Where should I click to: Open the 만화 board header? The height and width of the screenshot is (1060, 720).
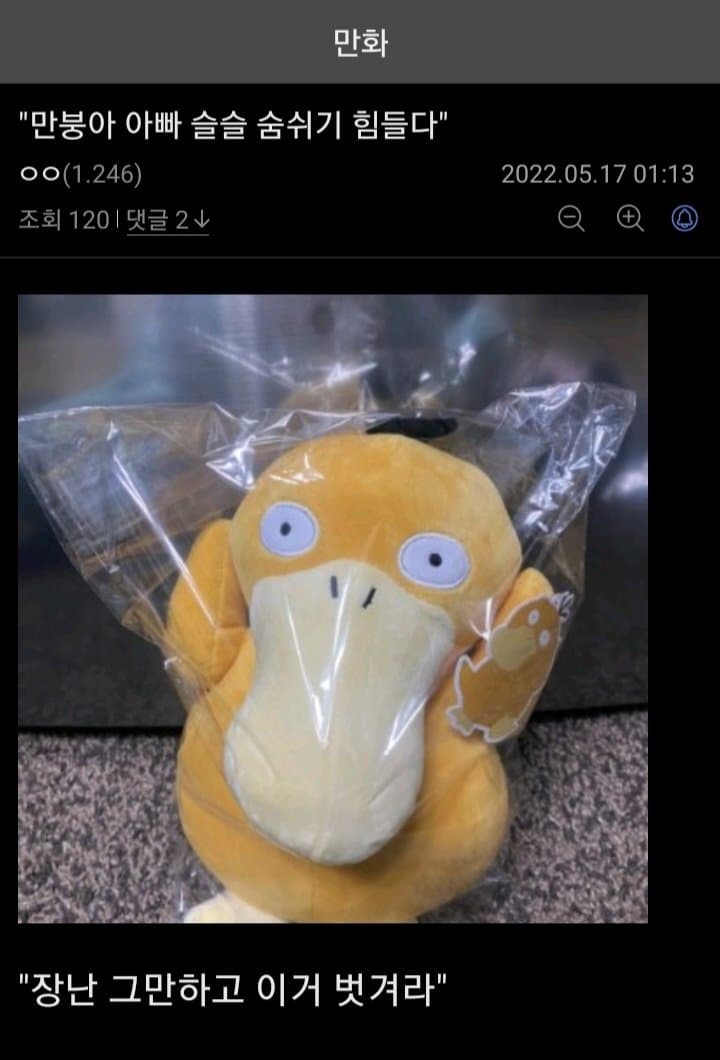click(360, 43)
